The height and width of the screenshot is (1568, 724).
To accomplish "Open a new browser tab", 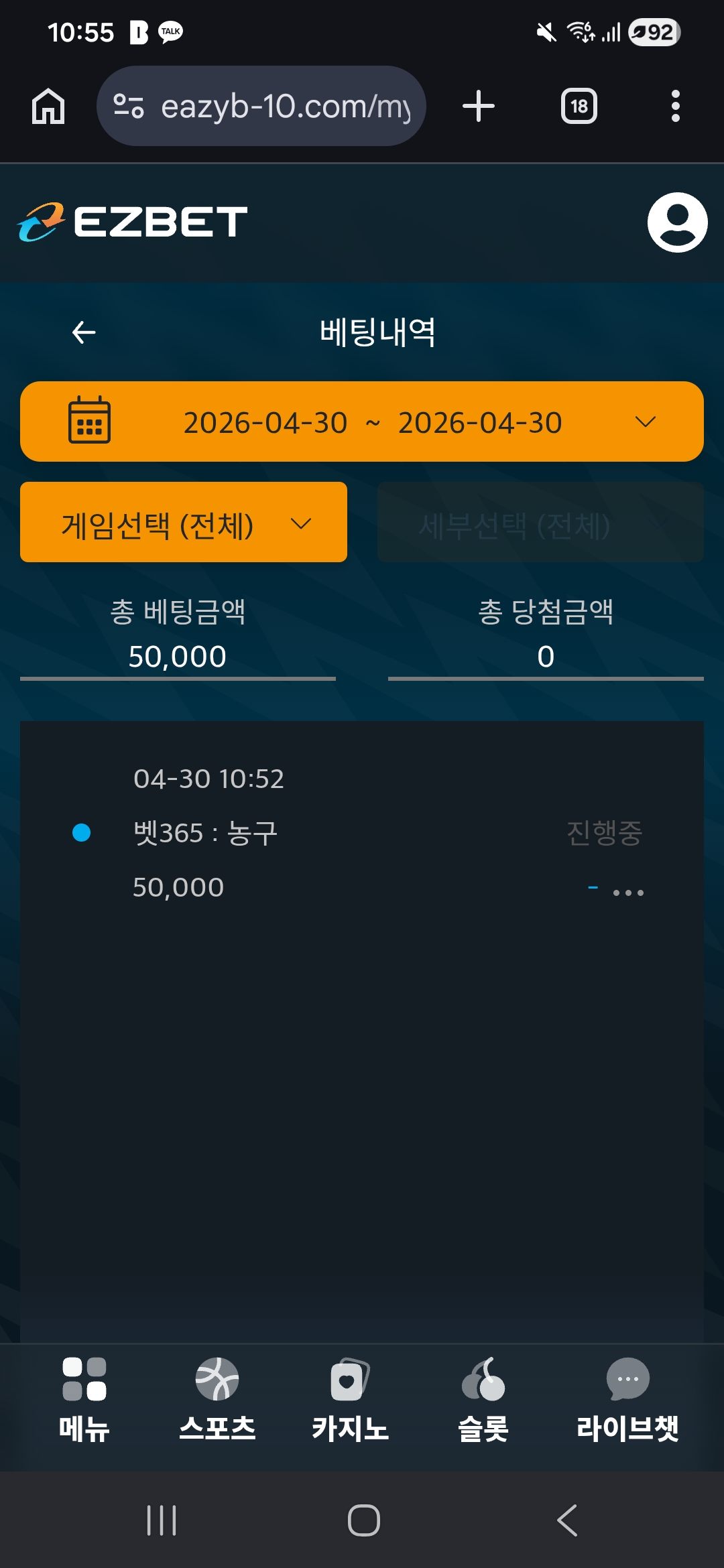I will click(x=479, y=106).
